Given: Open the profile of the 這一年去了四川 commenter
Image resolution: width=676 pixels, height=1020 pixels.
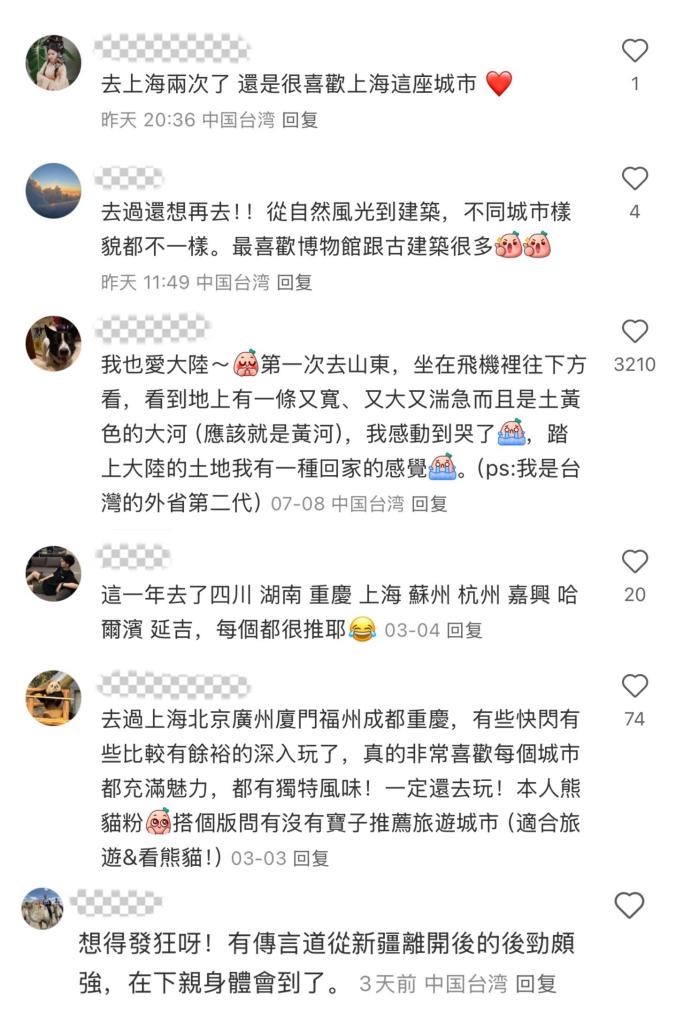Looking at the screenshot, I should coord(53,574).
